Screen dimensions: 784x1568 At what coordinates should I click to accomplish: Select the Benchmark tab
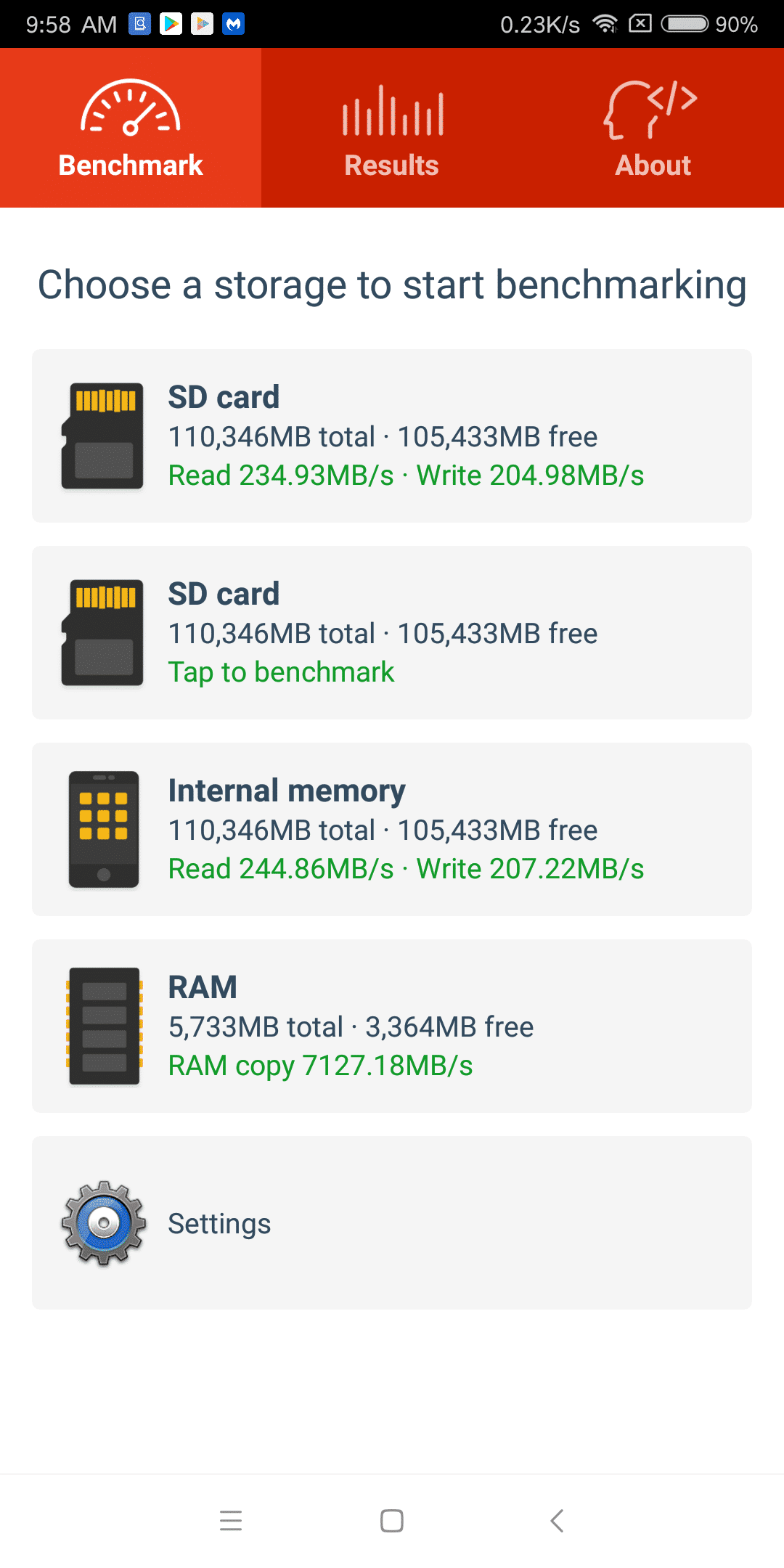point(131,128)
